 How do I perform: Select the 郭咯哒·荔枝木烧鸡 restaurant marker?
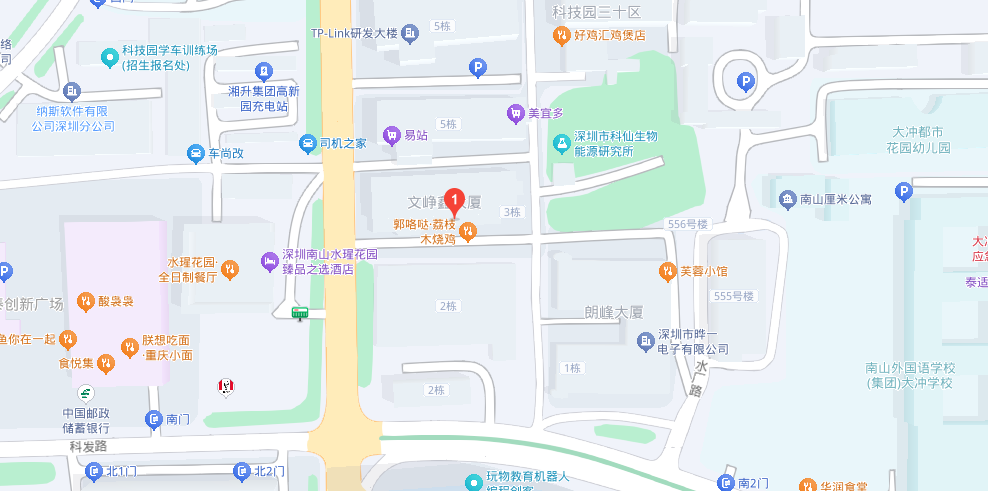467,232
